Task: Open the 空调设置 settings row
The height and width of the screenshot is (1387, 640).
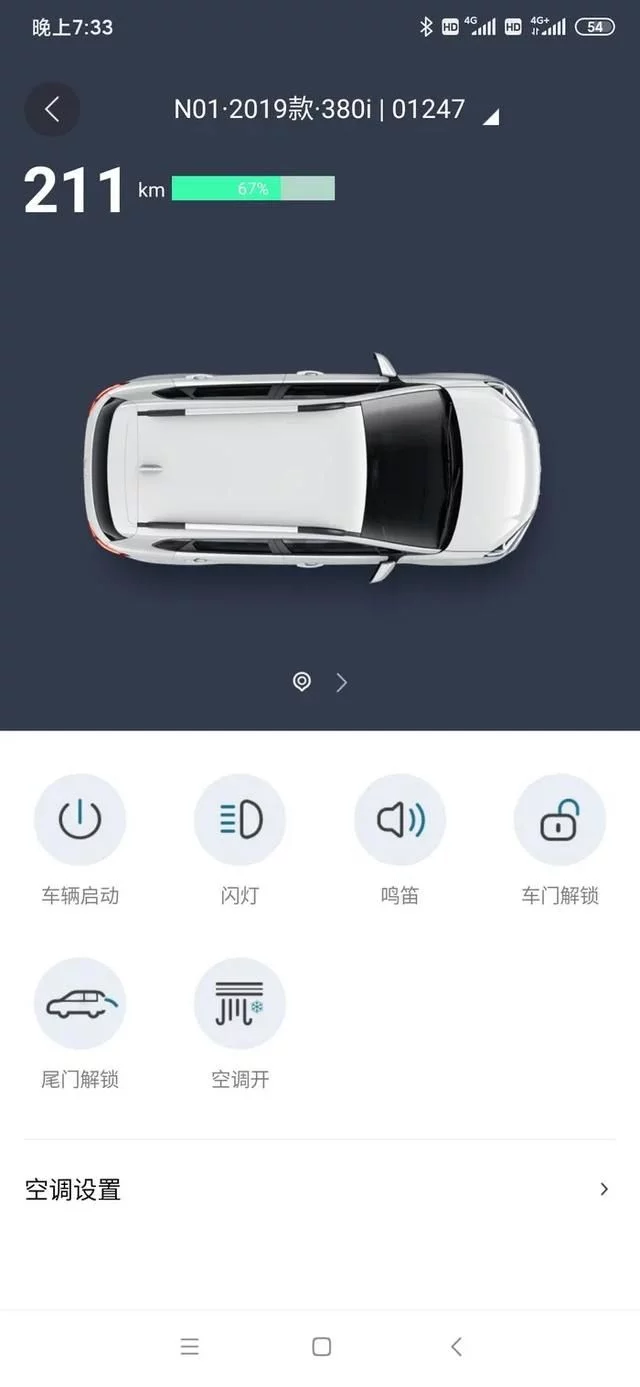Action: point(320,1189)
